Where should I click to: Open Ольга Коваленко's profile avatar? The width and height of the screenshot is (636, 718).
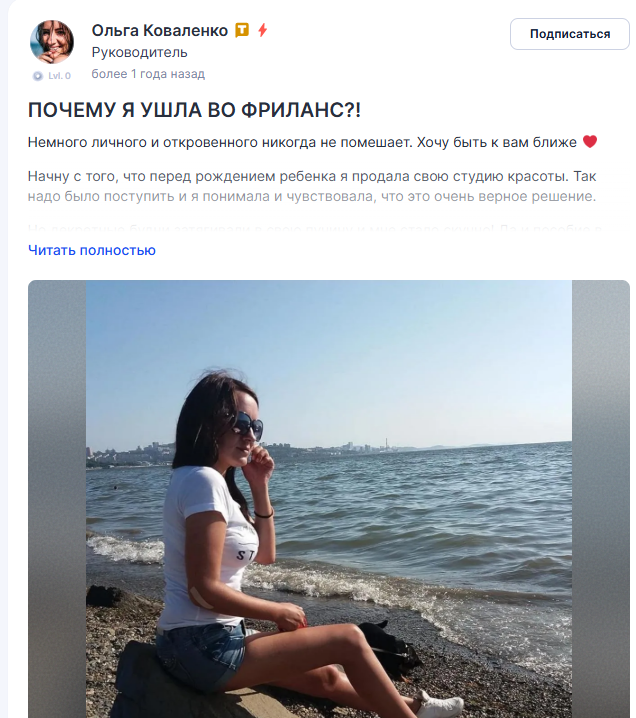coord(52,42)
